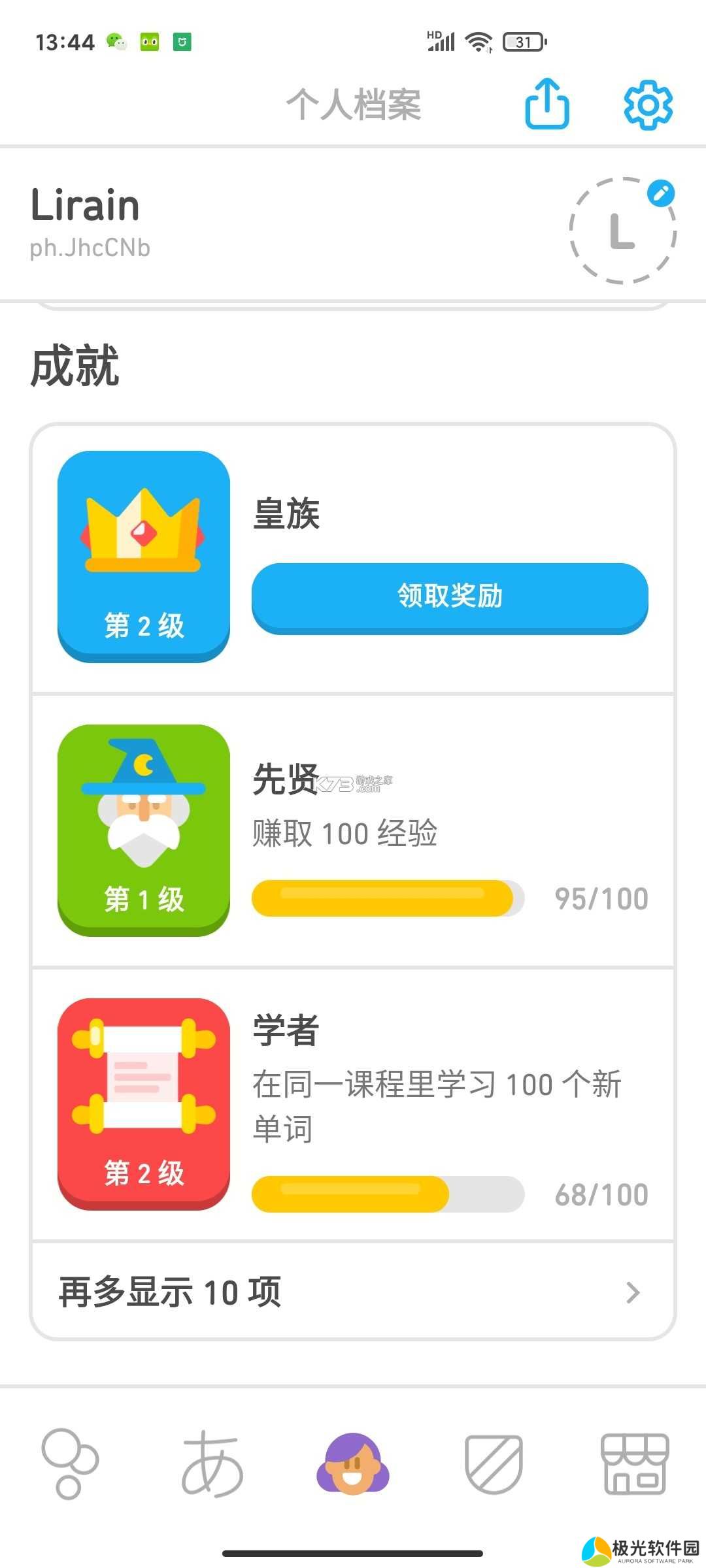
Task: Go to the profile avatar tab
Action: [x=353, y=1464]
